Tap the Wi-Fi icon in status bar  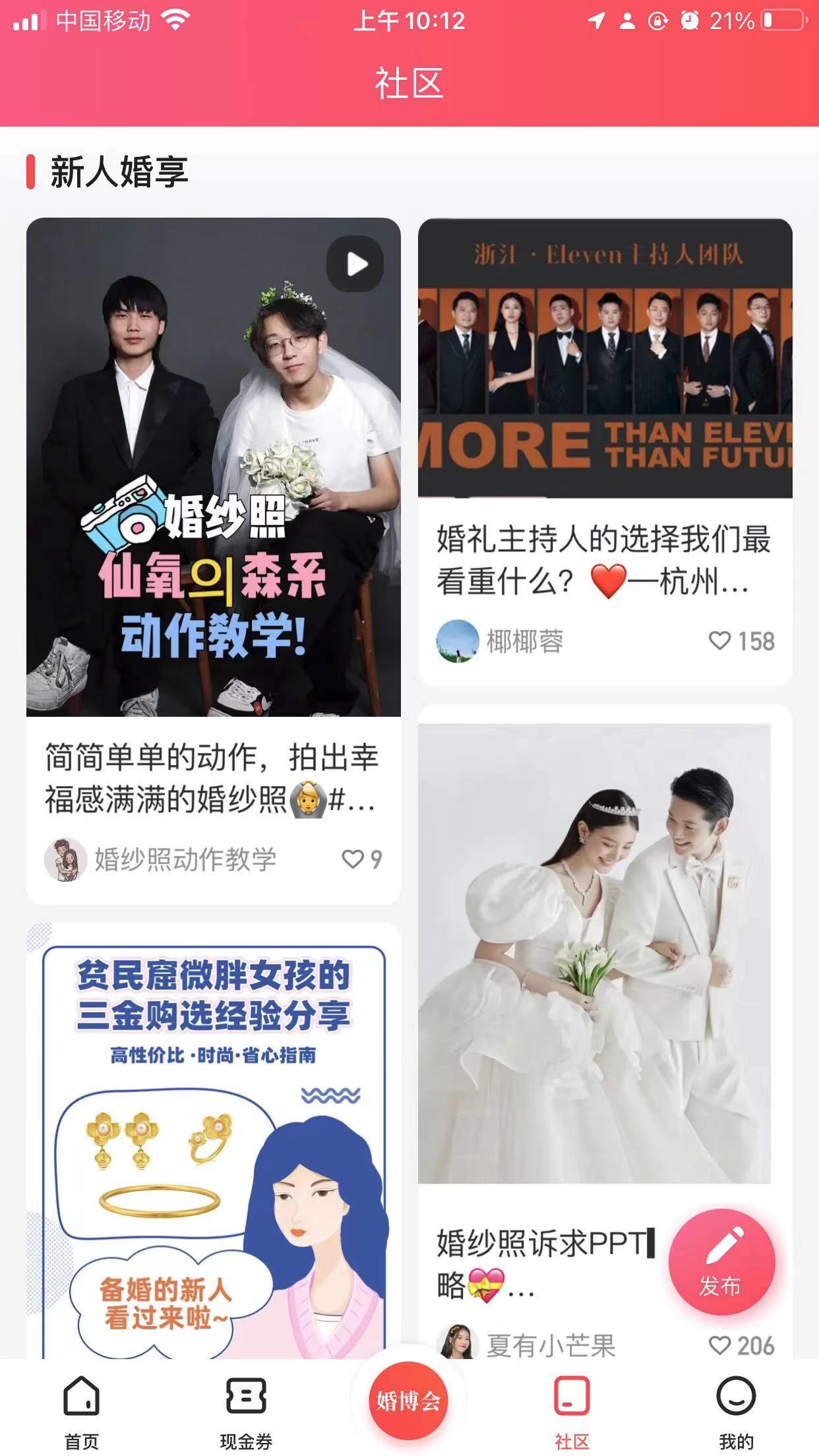pos(174,20)
